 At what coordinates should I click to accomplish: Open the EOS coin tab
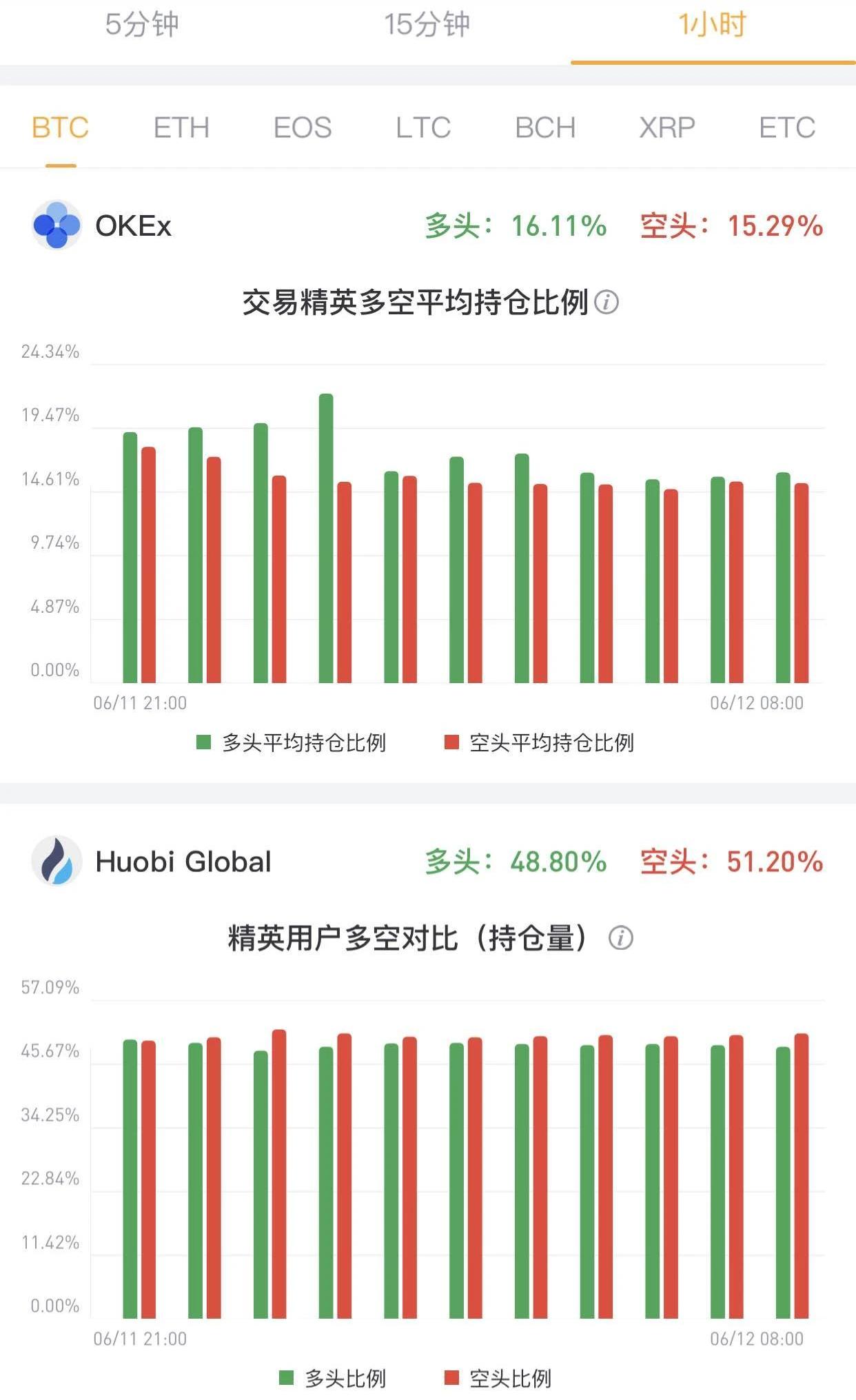click(x=303, y=128)
